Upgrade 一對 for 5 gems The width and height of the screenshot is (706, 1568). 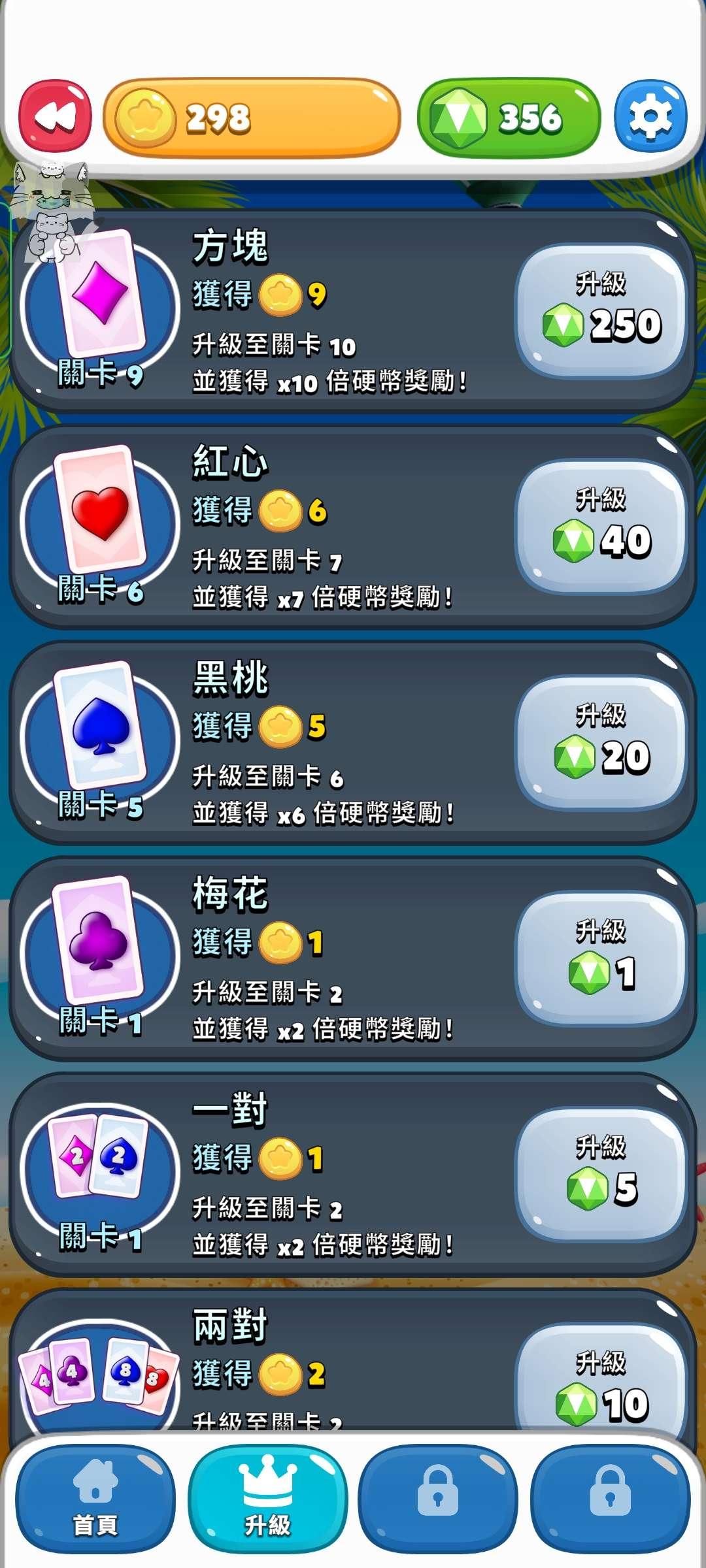[x=601, y=1174]
